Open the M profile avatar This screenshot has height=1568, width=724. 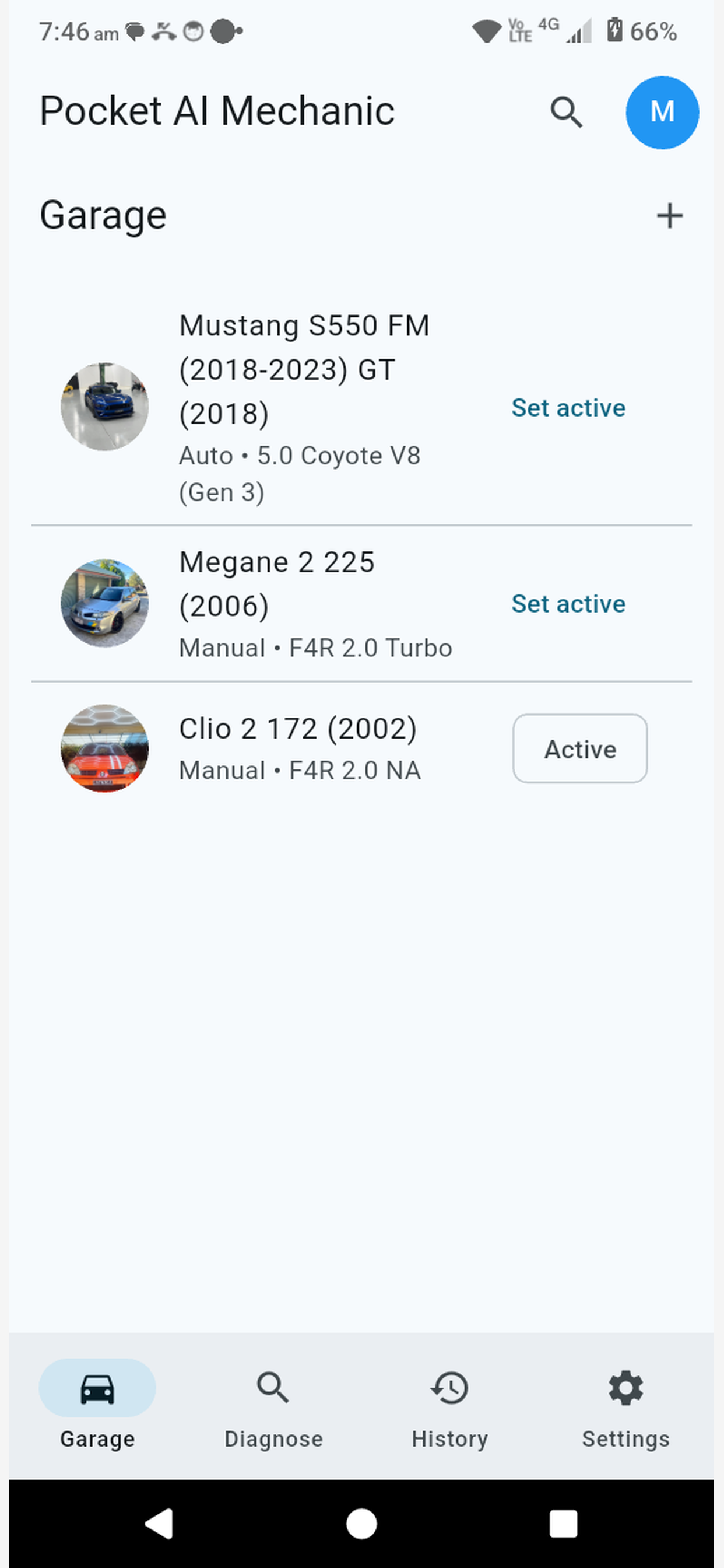click(x=662, y=112)
